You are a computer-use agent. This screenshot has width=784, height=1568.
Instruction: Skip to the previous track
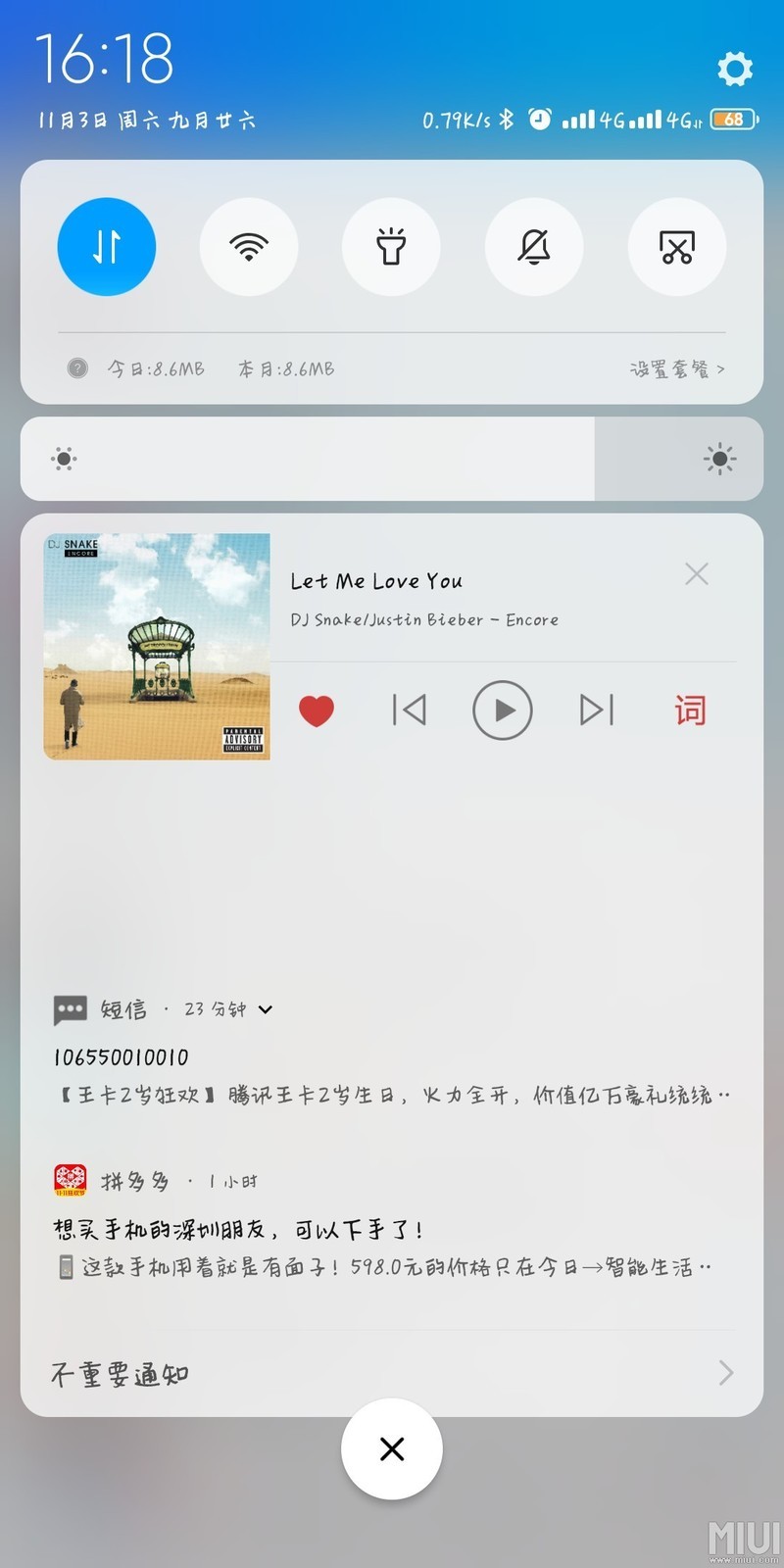pyautogui.click(x=409, y=710)
